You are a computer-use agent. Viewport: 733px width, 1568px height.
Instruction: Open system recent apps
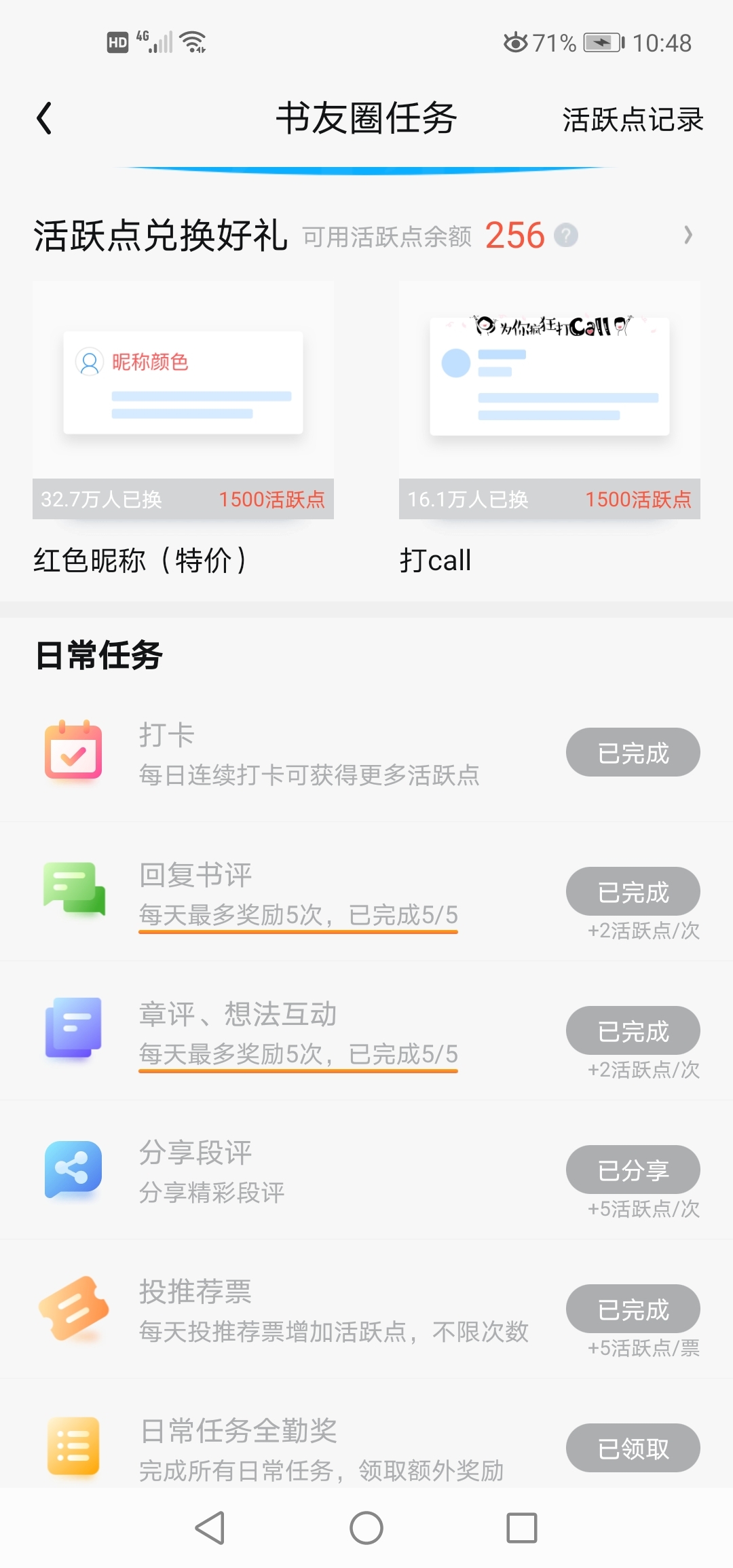click(x=522, y=1528)
